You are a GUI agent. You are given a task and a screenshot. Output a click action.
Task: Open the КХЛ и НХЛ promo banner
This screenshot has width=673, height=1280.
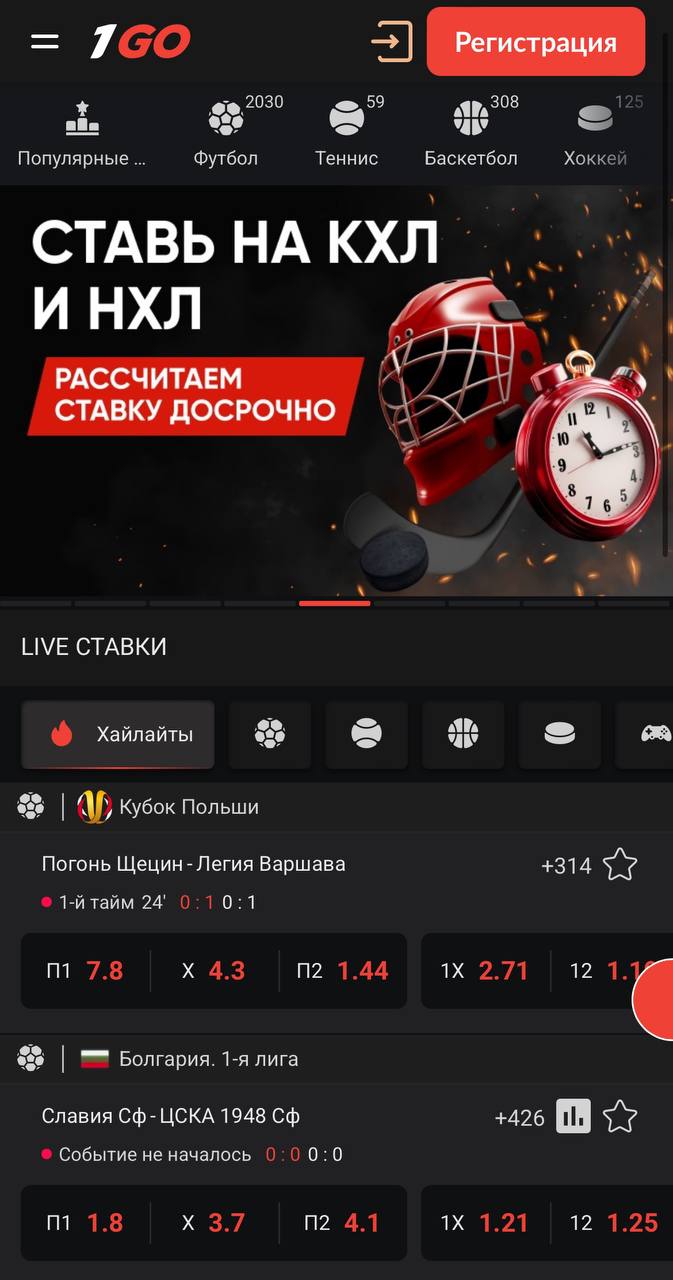point(336,390)
